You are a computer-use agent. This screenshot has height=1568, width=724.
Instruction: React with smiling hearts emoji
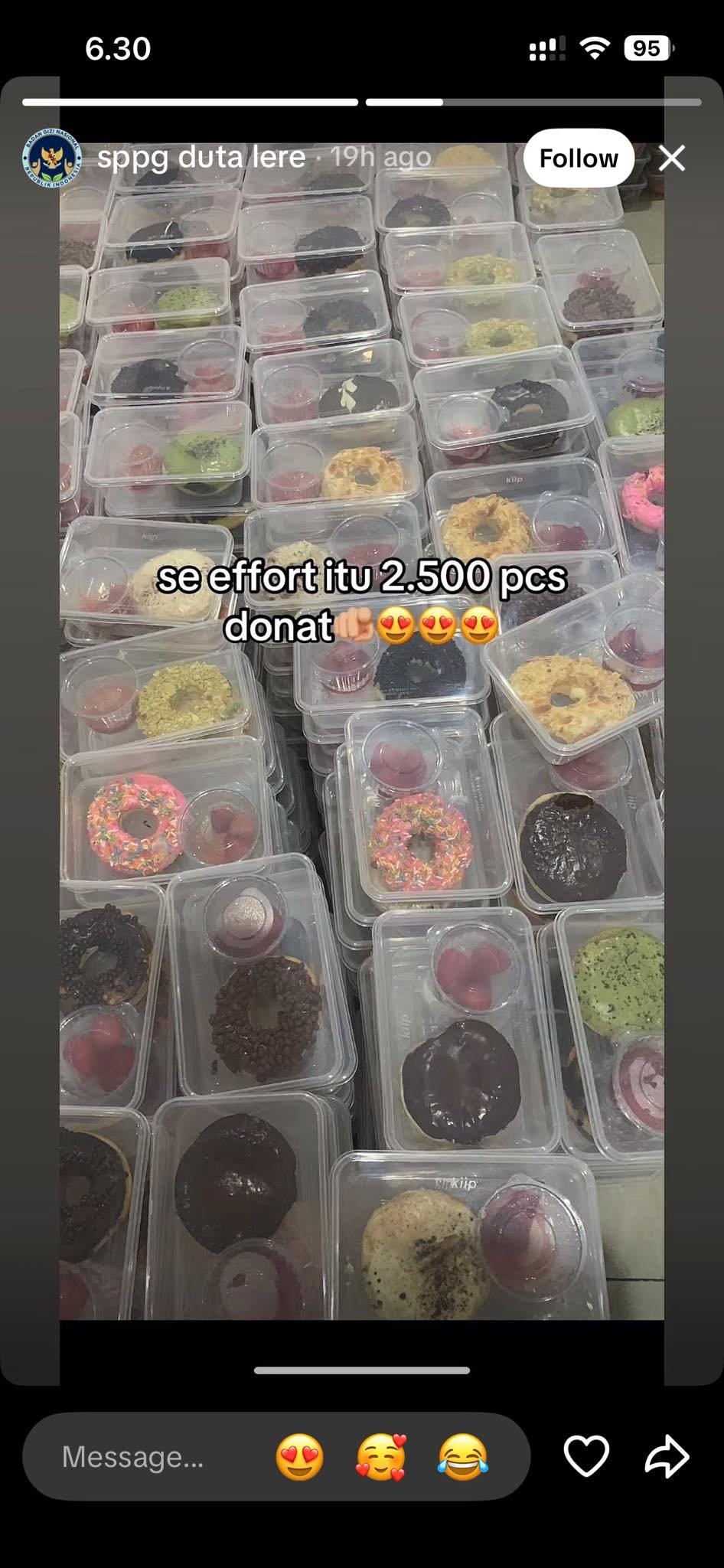click(380, 1457)
